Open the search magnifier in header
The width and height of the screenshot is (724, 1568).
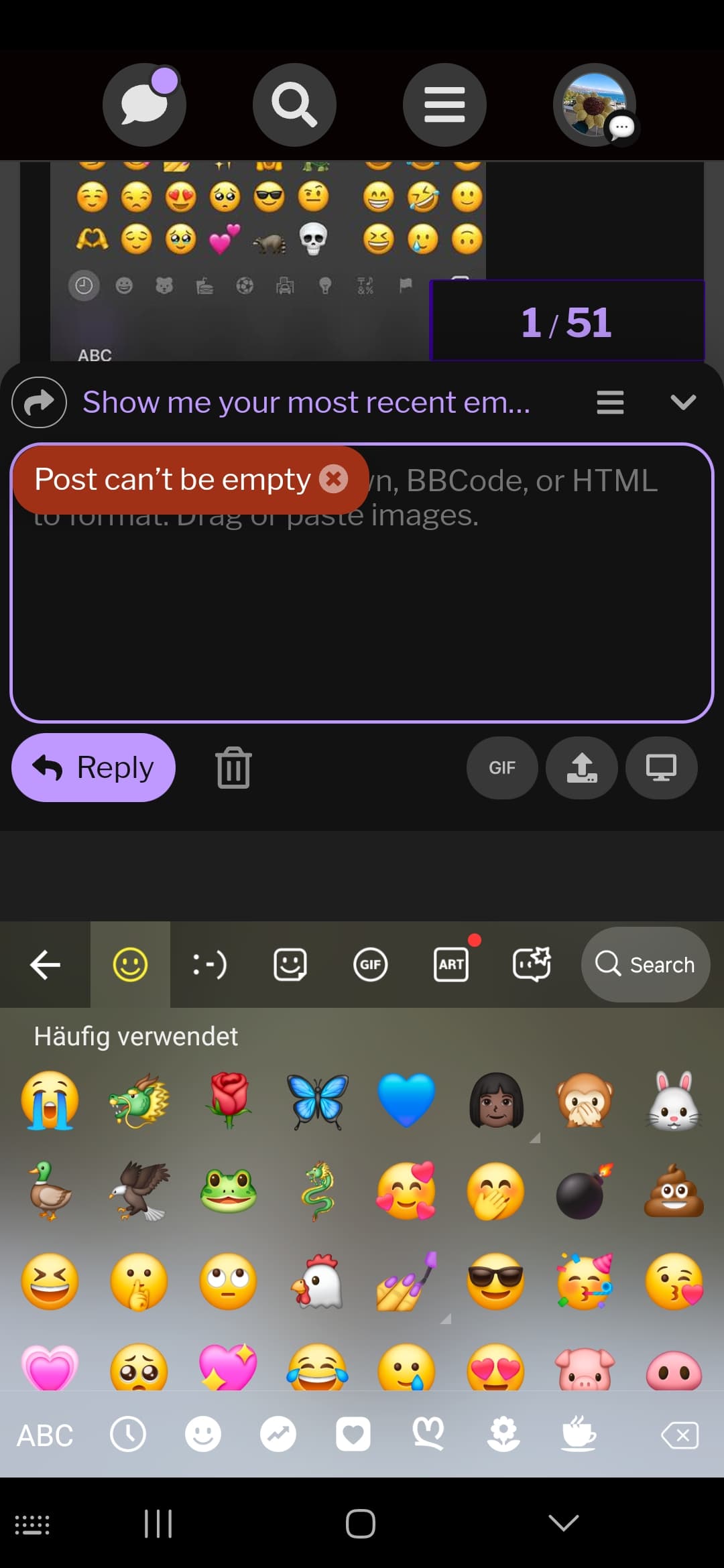click(x=294, y=105)
